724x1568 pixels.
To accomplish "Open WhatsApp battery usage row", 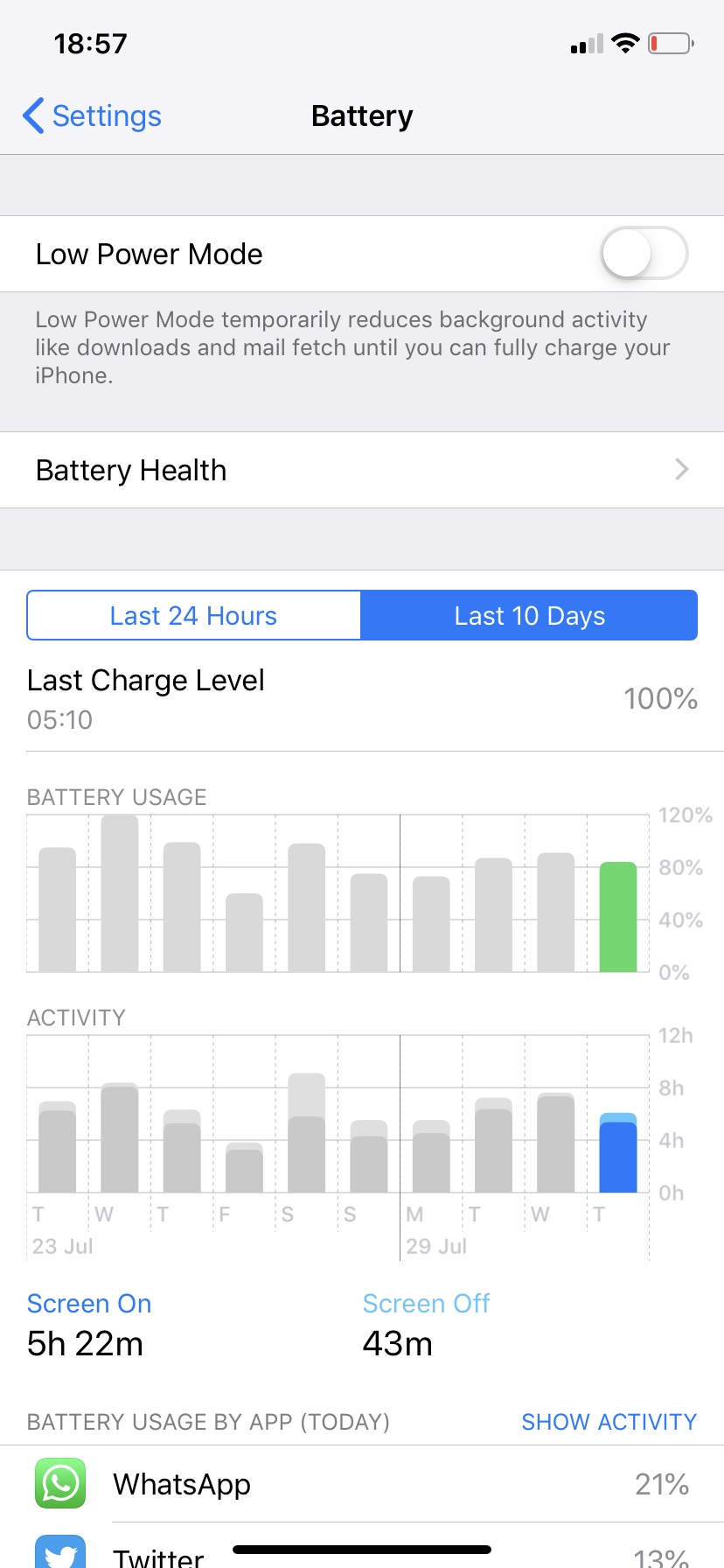I will [x=362, y=1484].
